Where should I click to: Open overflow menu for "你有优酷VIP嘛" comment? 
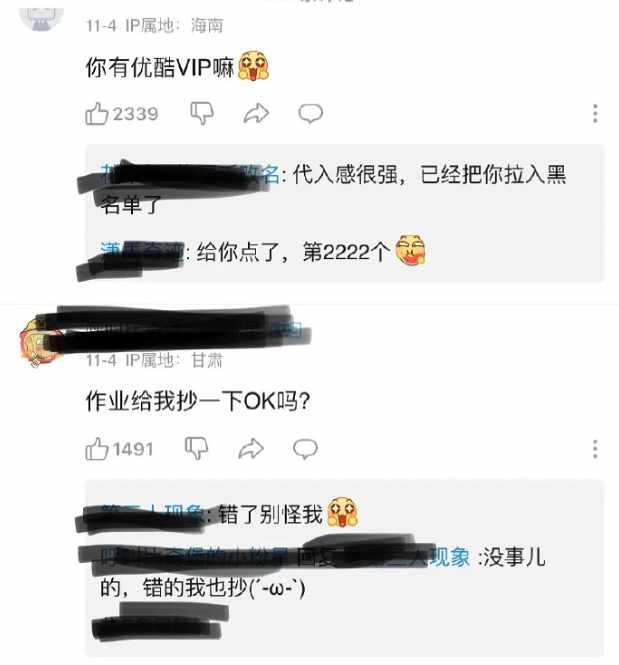coord(595,114)
